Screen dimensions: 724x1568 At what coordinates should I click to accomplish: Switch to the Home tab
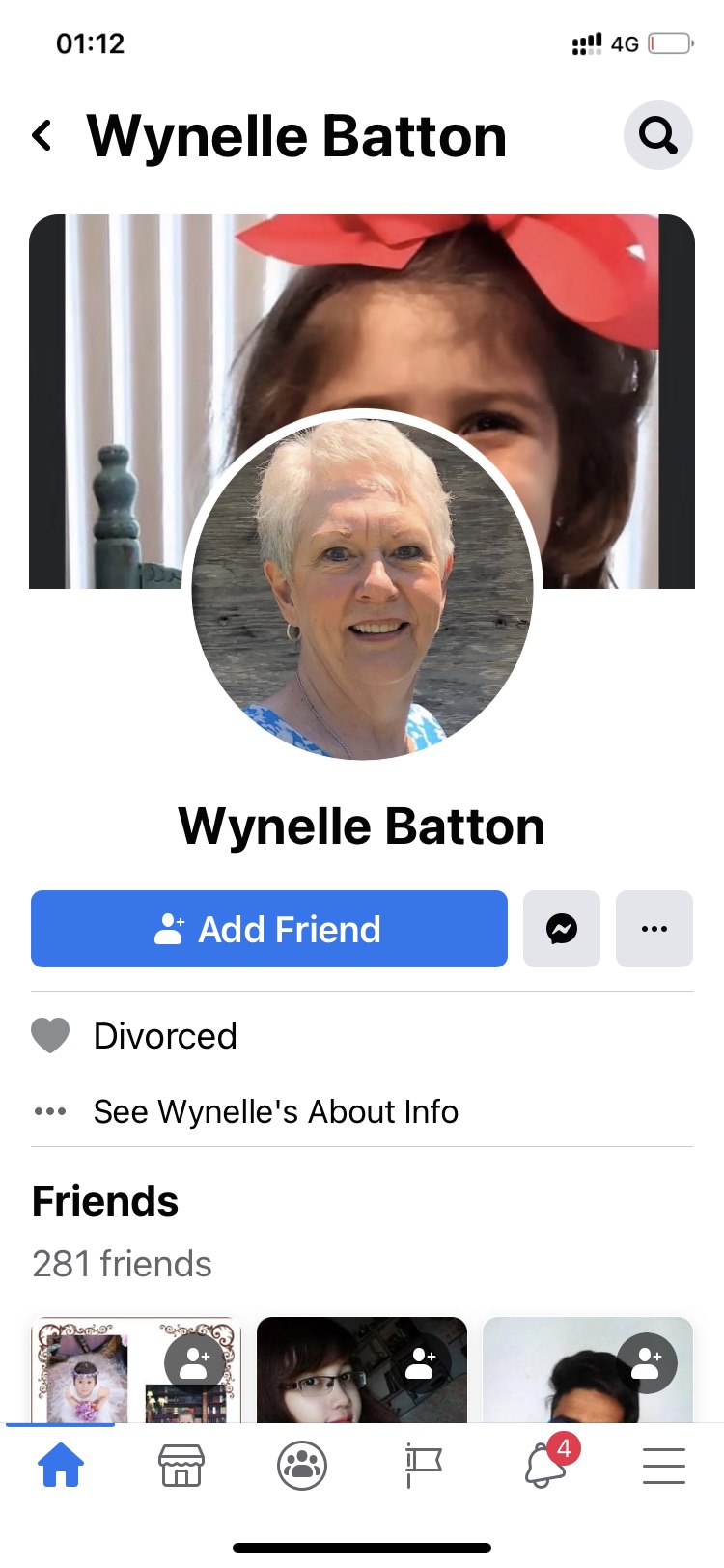(x=61, y=1466)
